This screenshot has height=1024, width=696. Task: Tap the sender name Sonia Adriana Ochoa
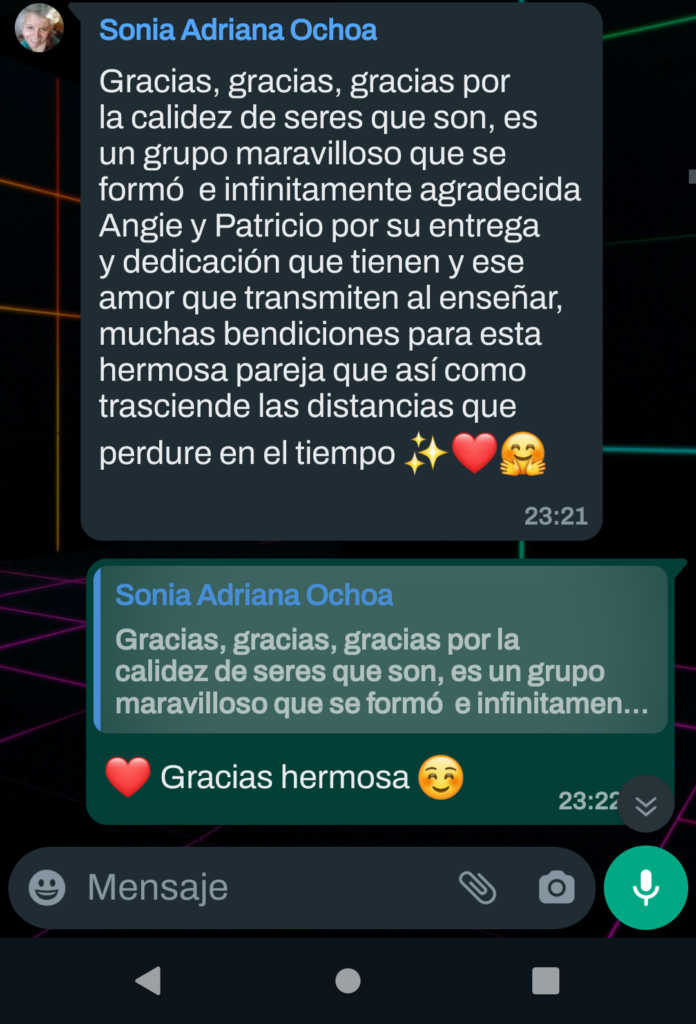tap(238, 30)
